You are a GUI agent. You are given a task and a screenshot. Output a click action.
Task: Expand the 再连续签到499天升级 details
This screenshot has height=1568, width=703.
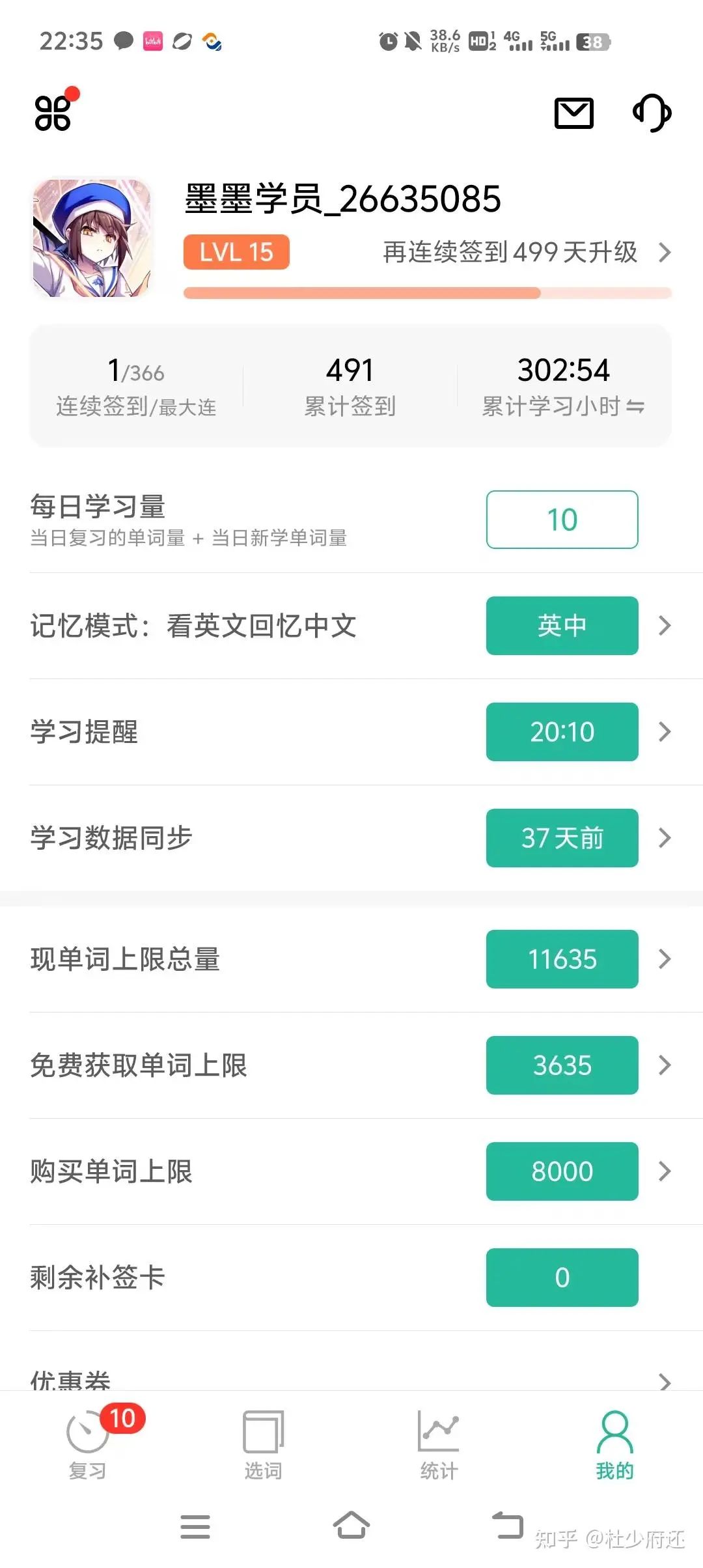pos(664,253)
